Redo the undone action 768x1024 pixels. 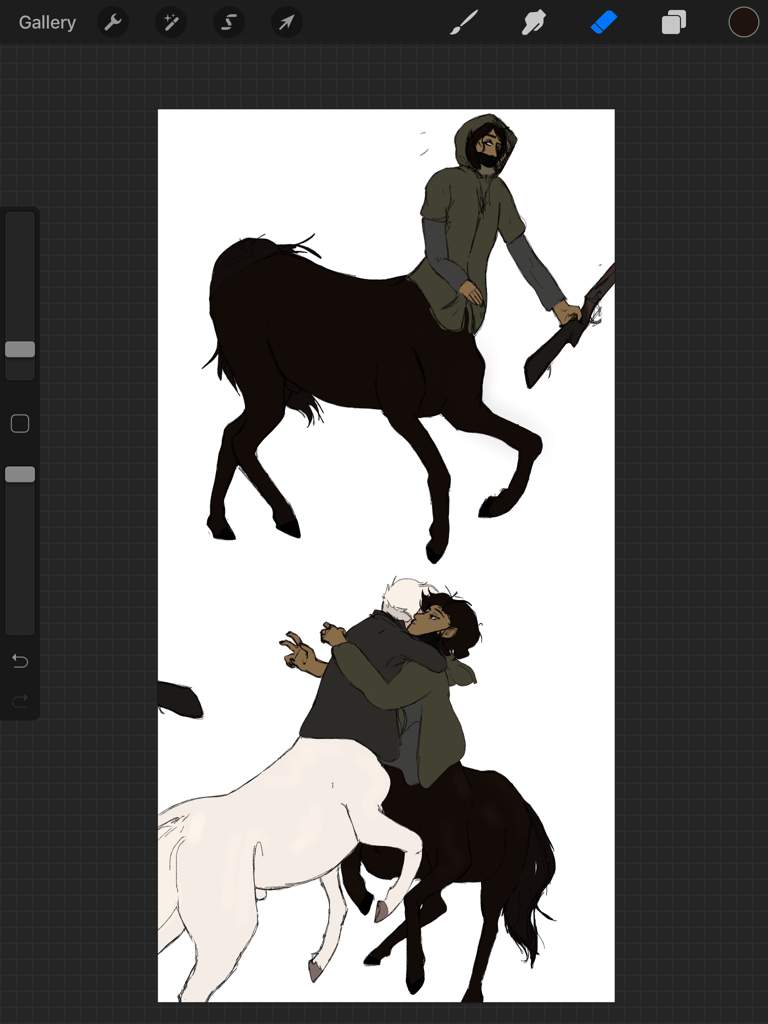(x=20, y=701)
